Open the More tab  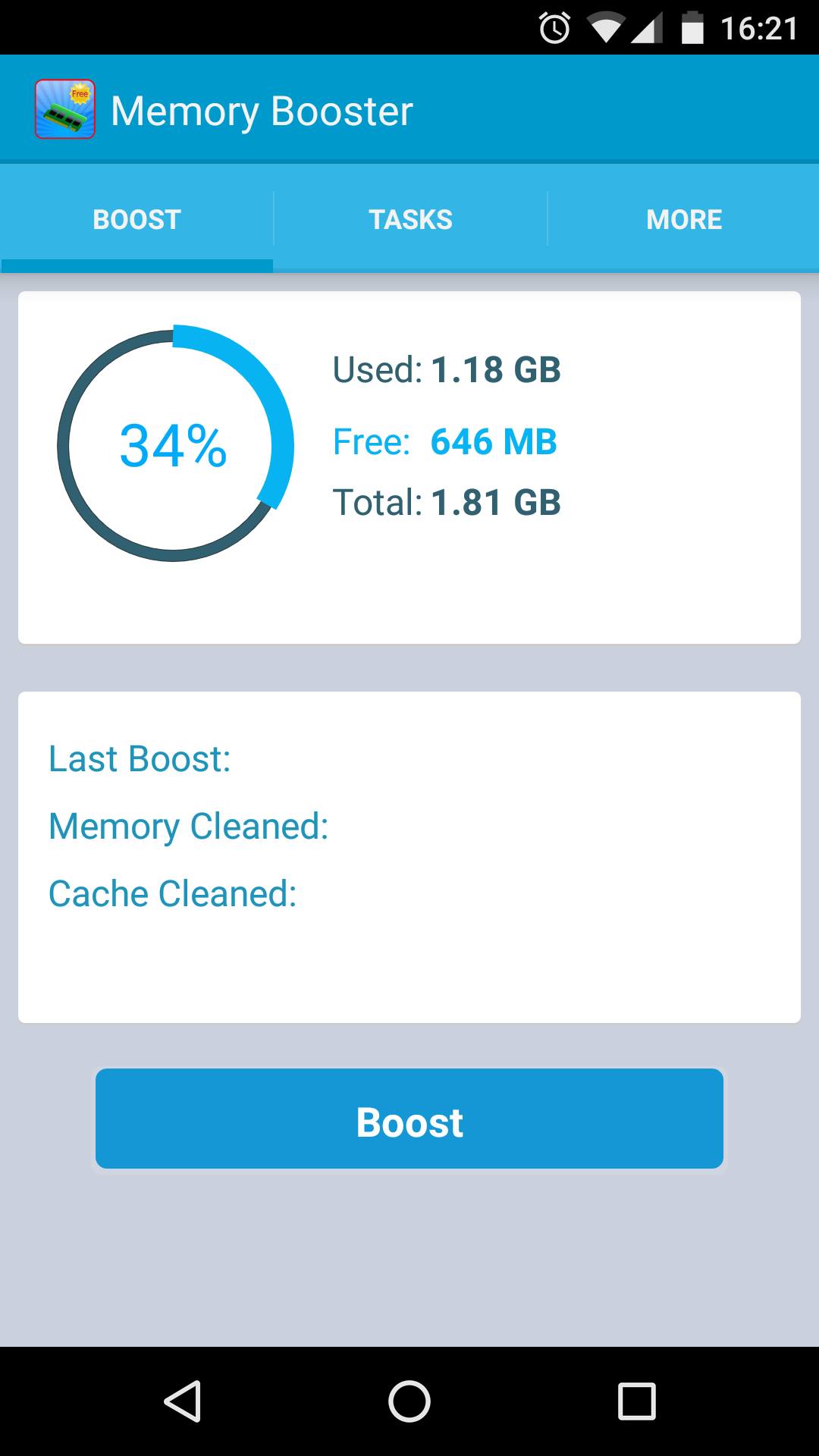[x=683, y=219]
